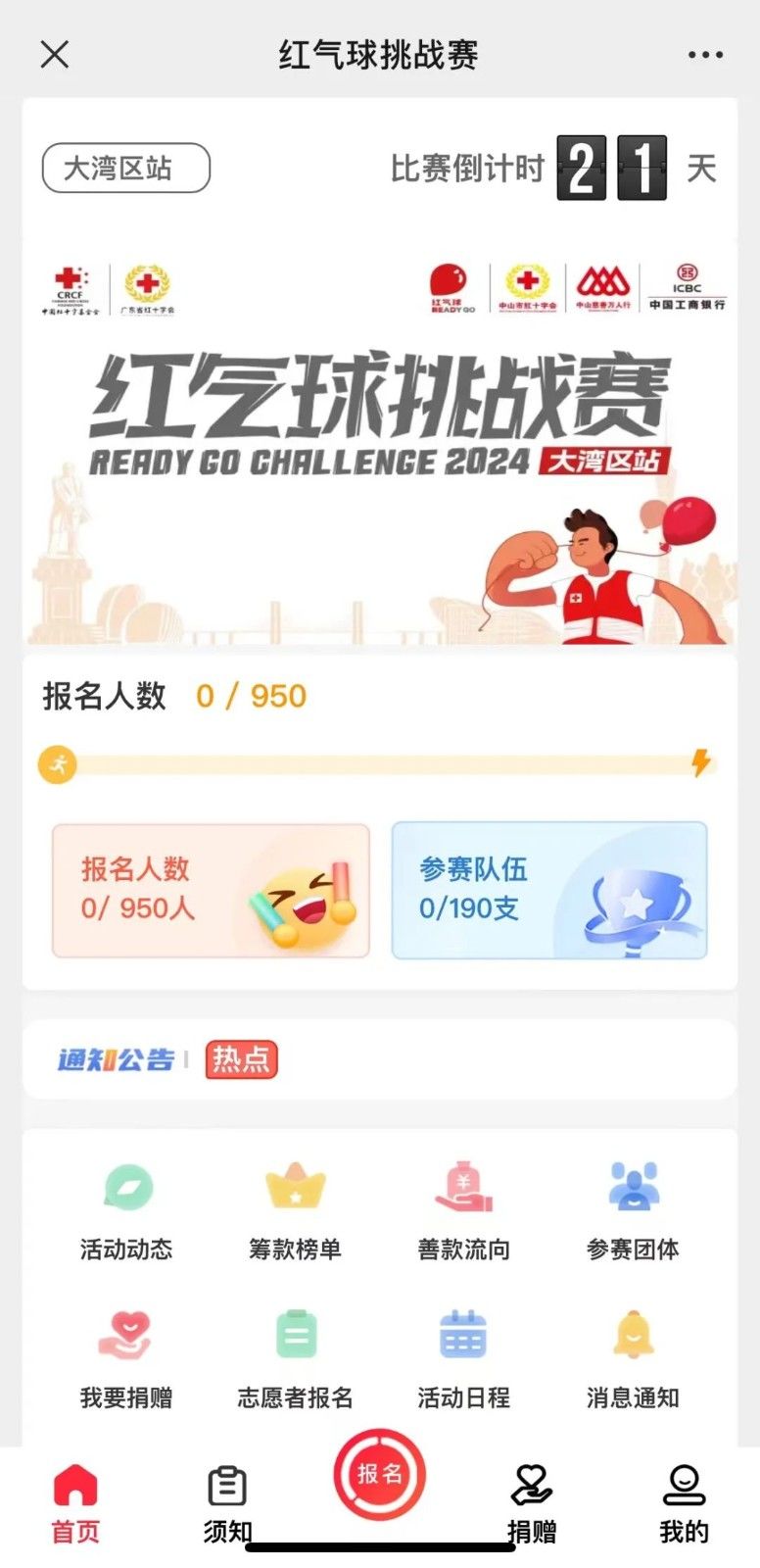View the 热点 notice announcements

coord(242,1059)
